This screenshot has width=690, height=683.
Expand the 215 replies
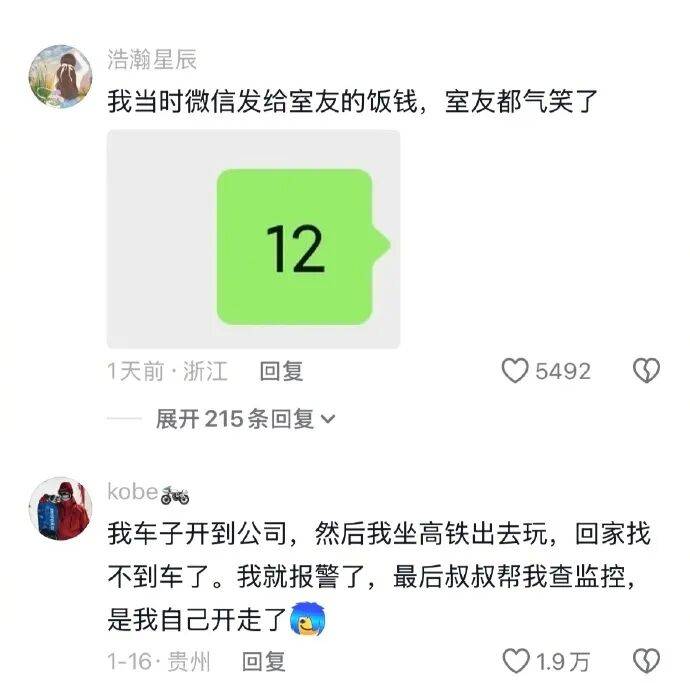coord(245,419)
